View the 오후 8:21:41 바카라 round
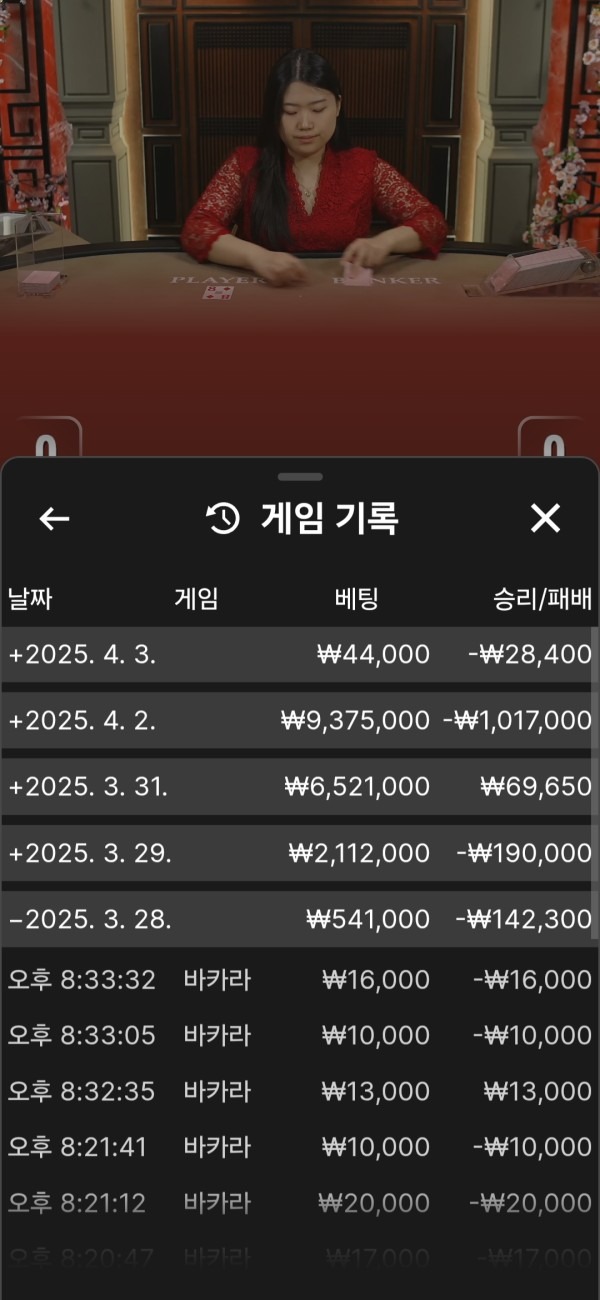Image resolution: width=600 pixels, height=1300 pixels. pos(300,1147)
